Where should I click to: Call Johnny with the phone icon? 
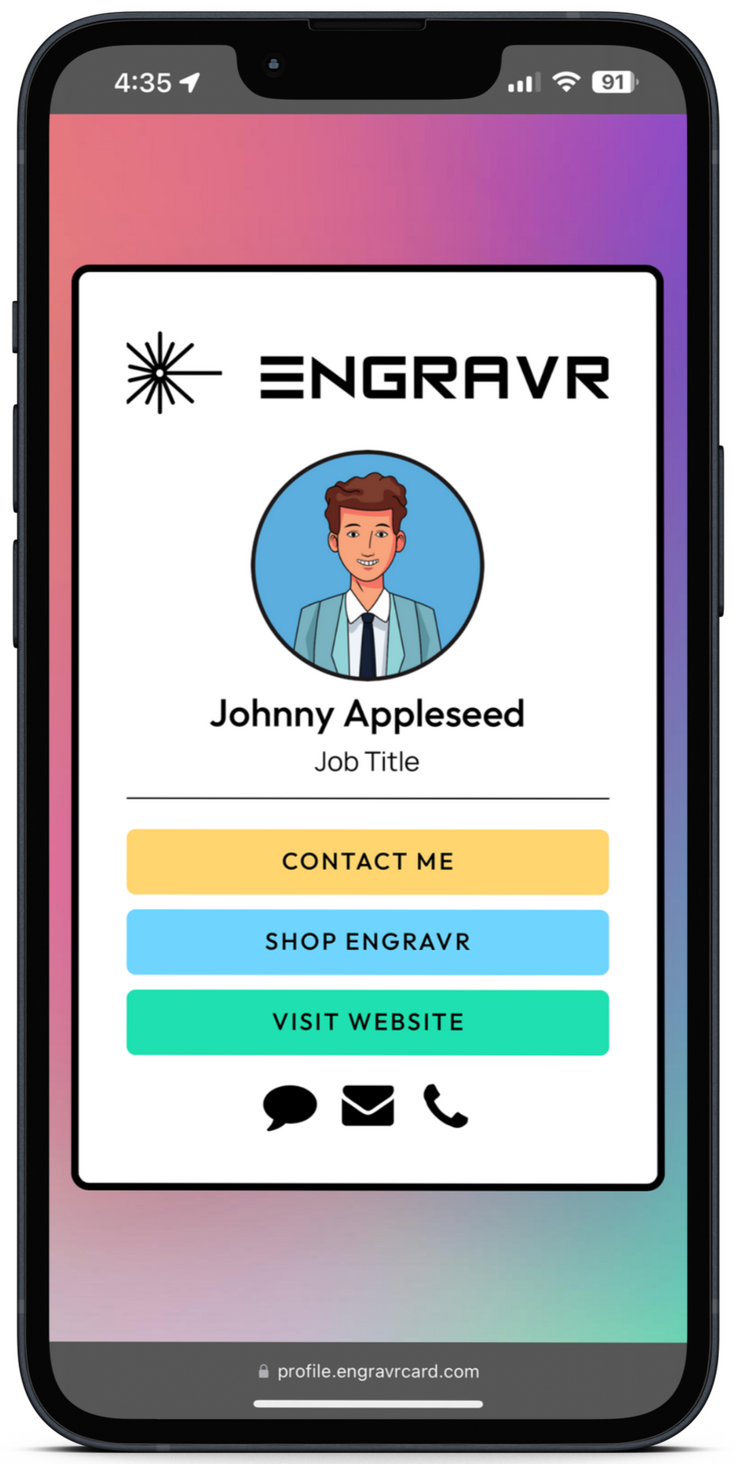[445, 1106]
